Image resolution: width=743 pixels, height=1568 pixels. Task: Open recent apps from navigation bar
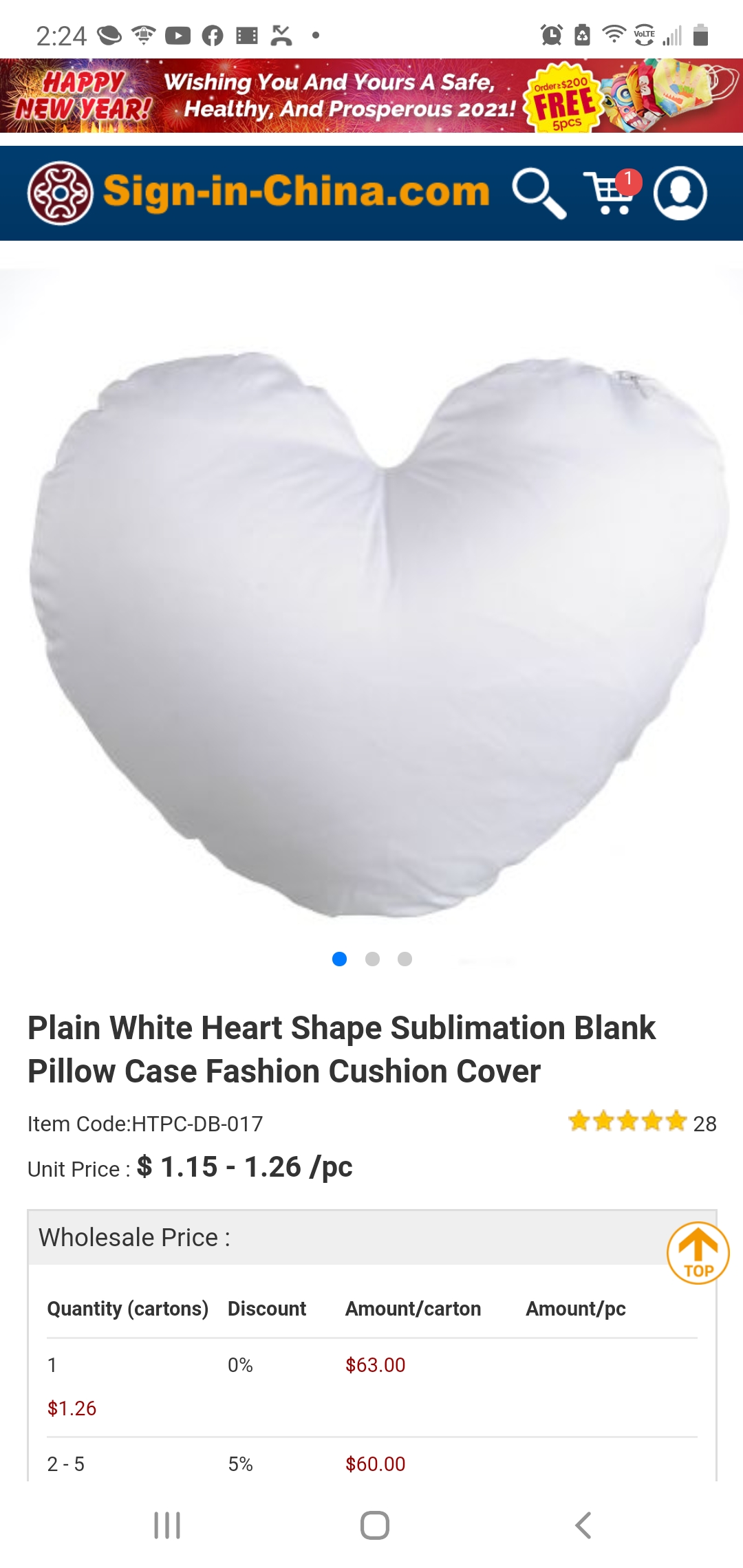click(167, 1525)
